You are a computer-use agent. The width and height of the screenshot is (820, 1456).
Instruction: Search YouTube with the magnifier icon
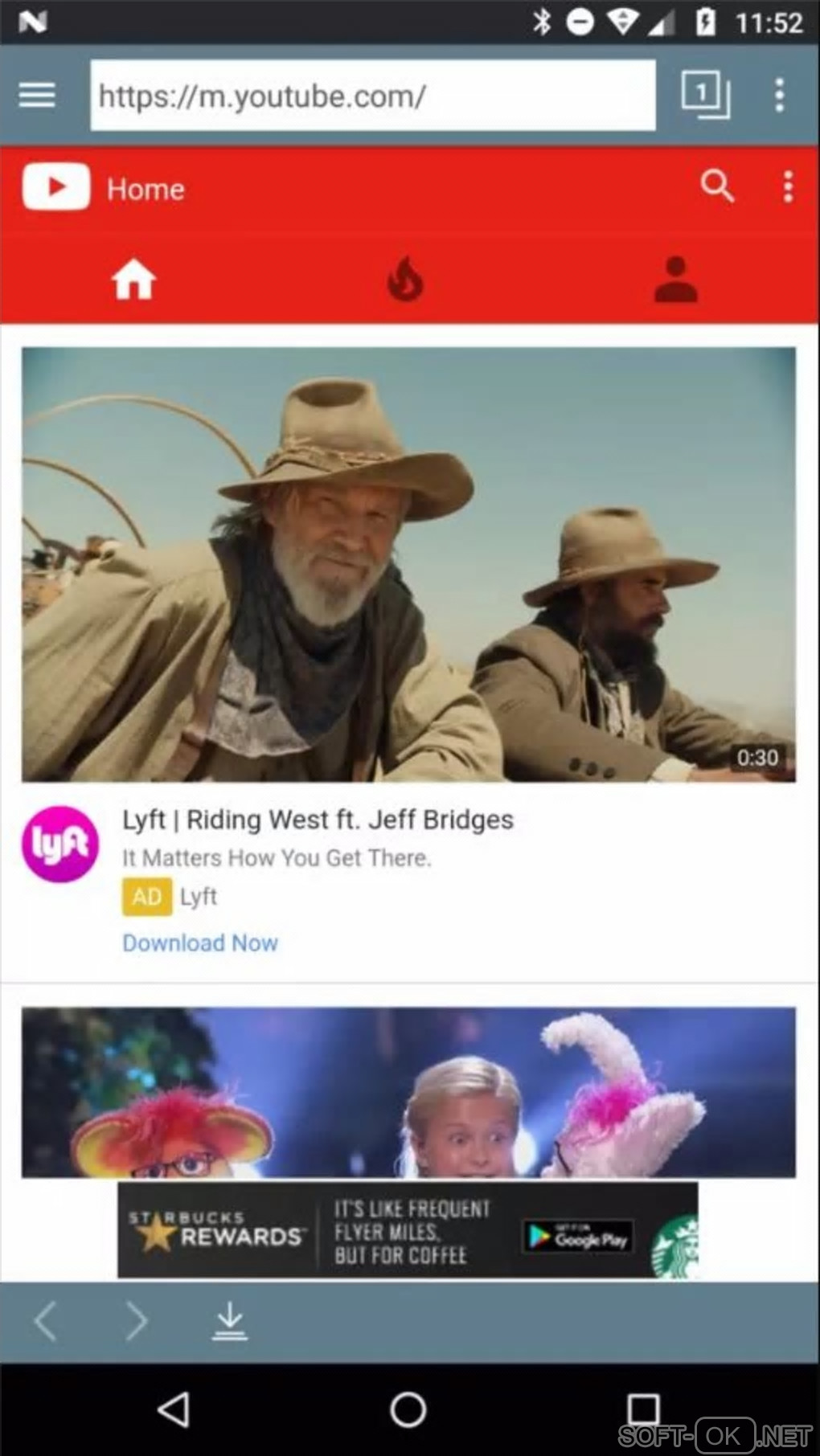click(x=716, y=186)
